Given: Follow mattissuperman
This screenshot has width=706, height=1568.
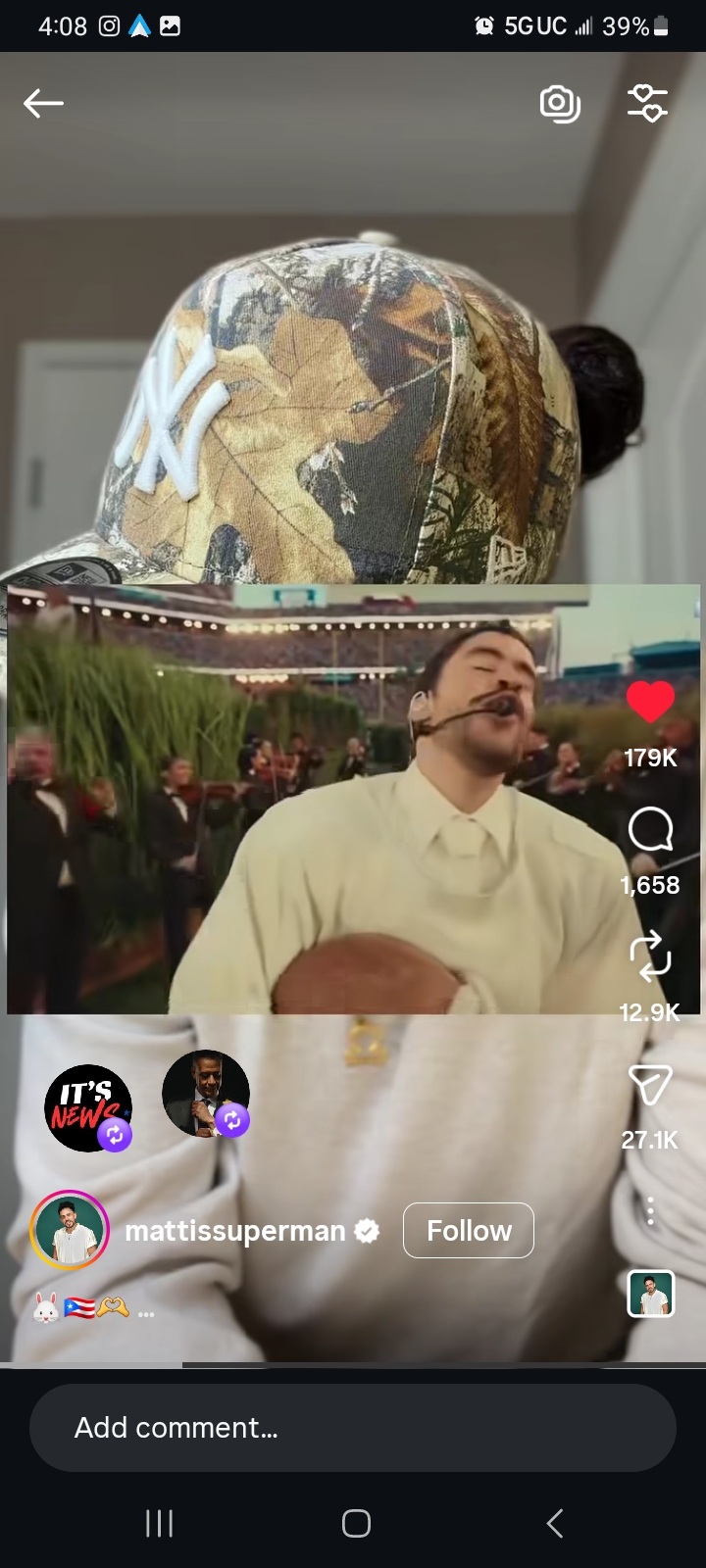Looking at the screenshot, I should tap(468, 1230).
